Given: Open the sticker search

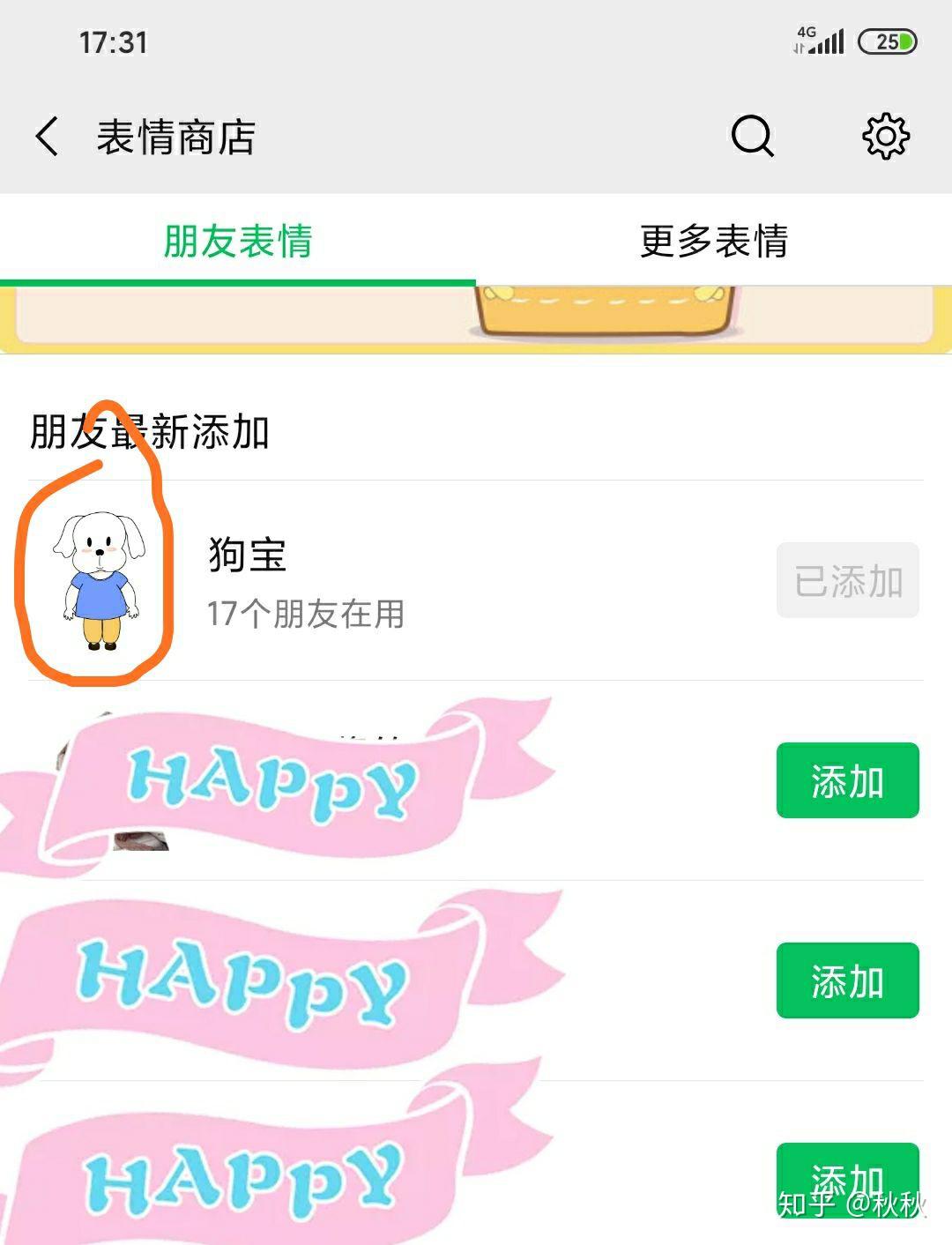Looking at the screenshot, I should pos(752,137).
